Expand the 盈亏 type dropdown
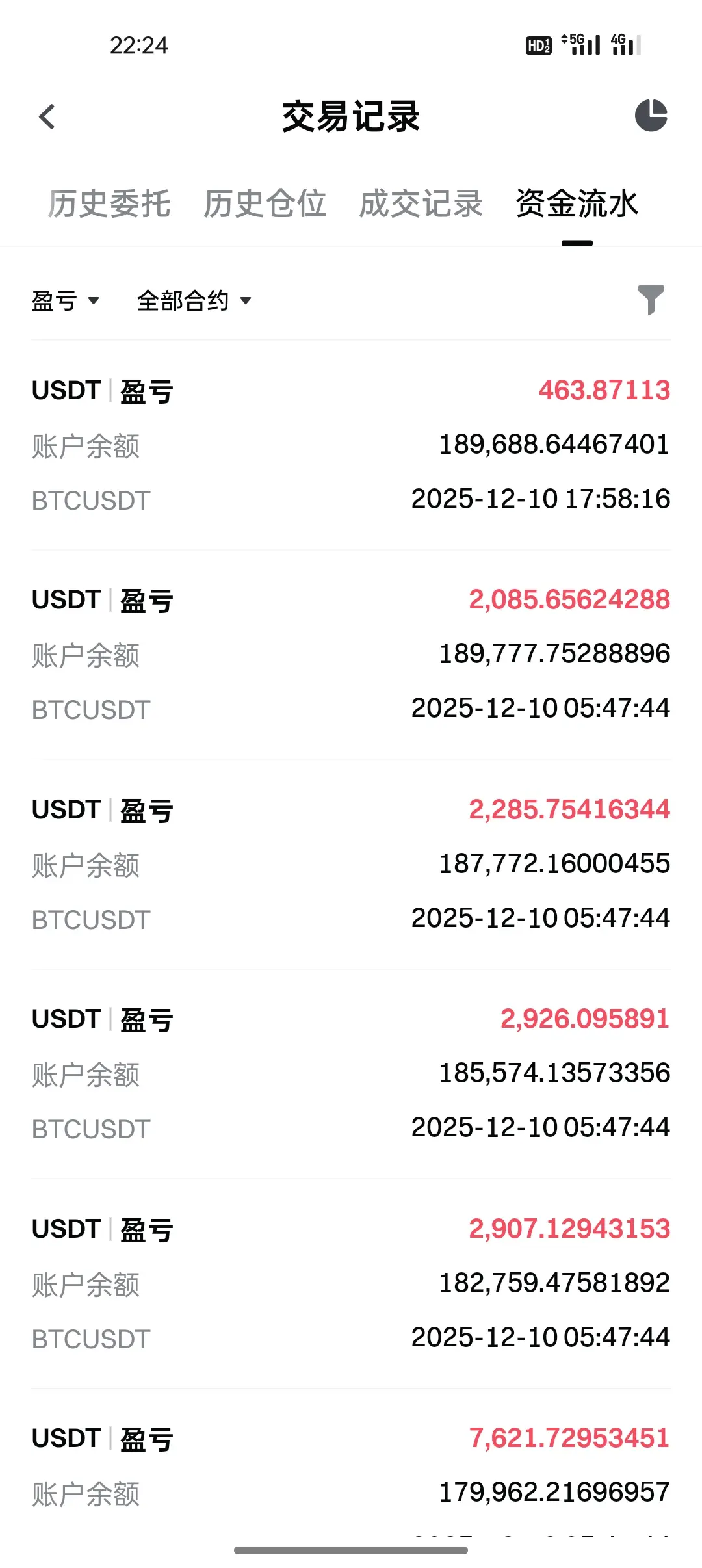 click(x=65, y=300)
